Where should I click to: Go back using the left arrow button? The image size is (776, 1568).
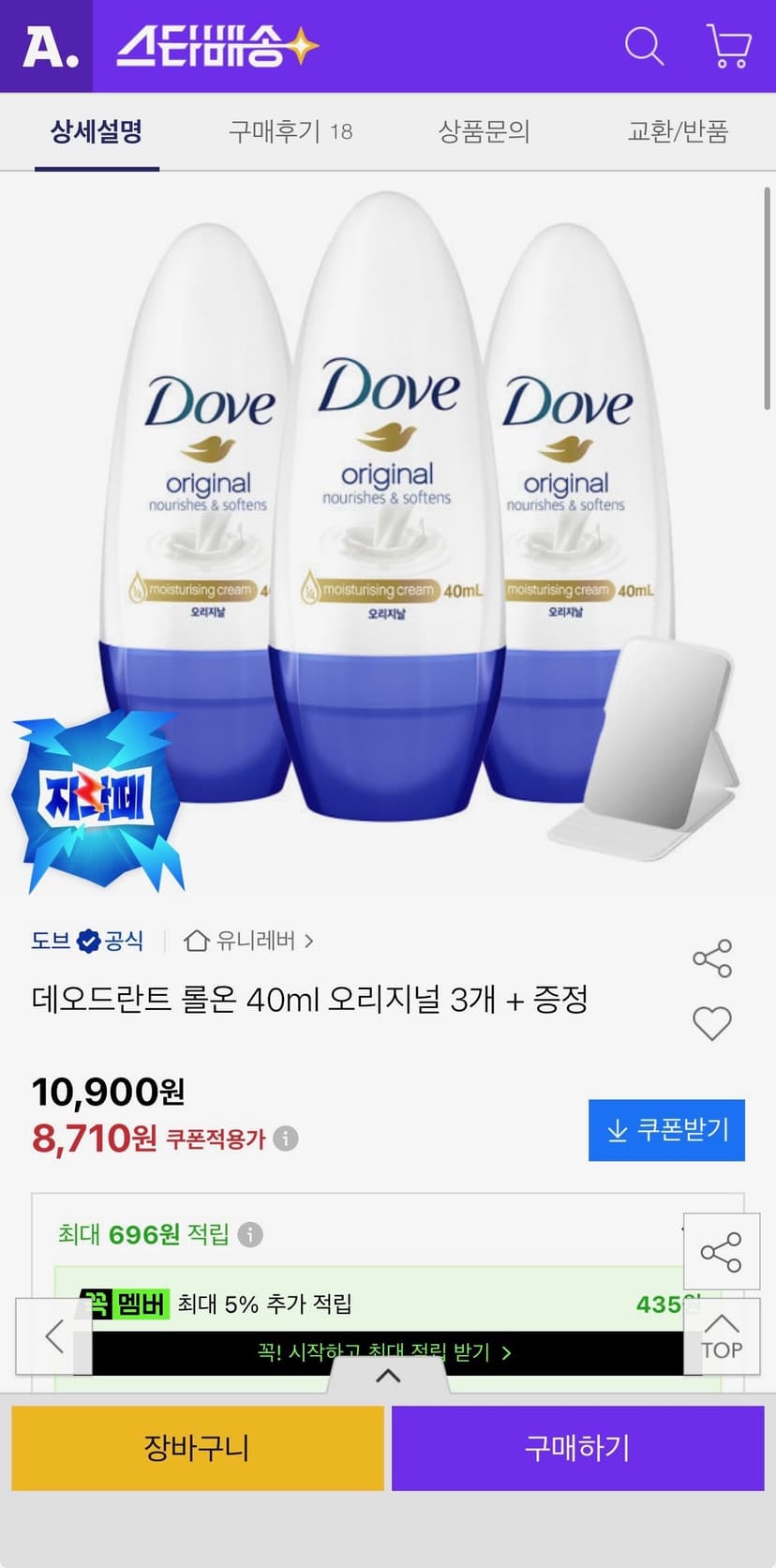coord(53,1336)
